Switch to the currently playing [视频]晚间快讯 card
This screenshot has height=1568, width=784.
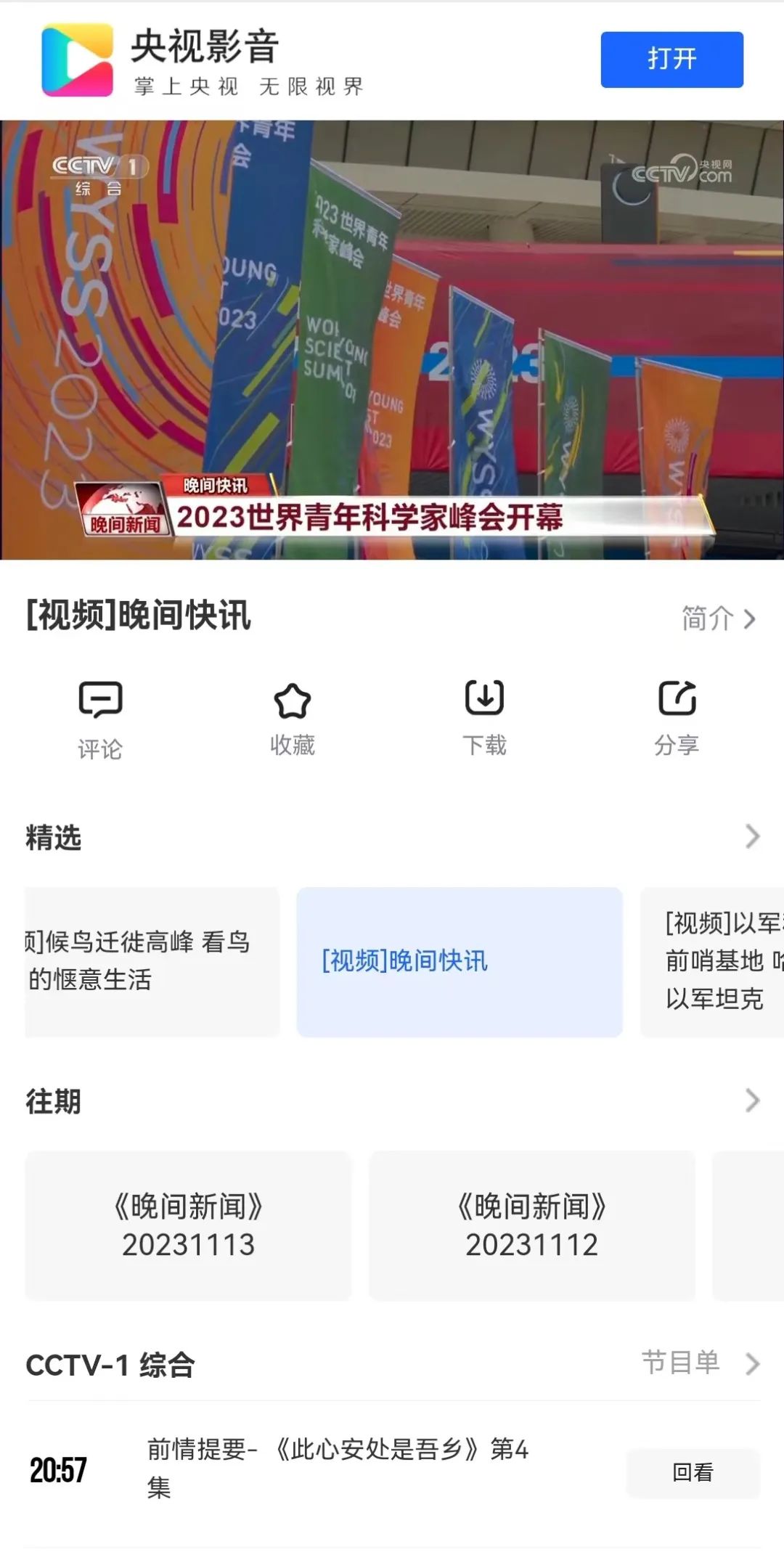pos(462,962)
